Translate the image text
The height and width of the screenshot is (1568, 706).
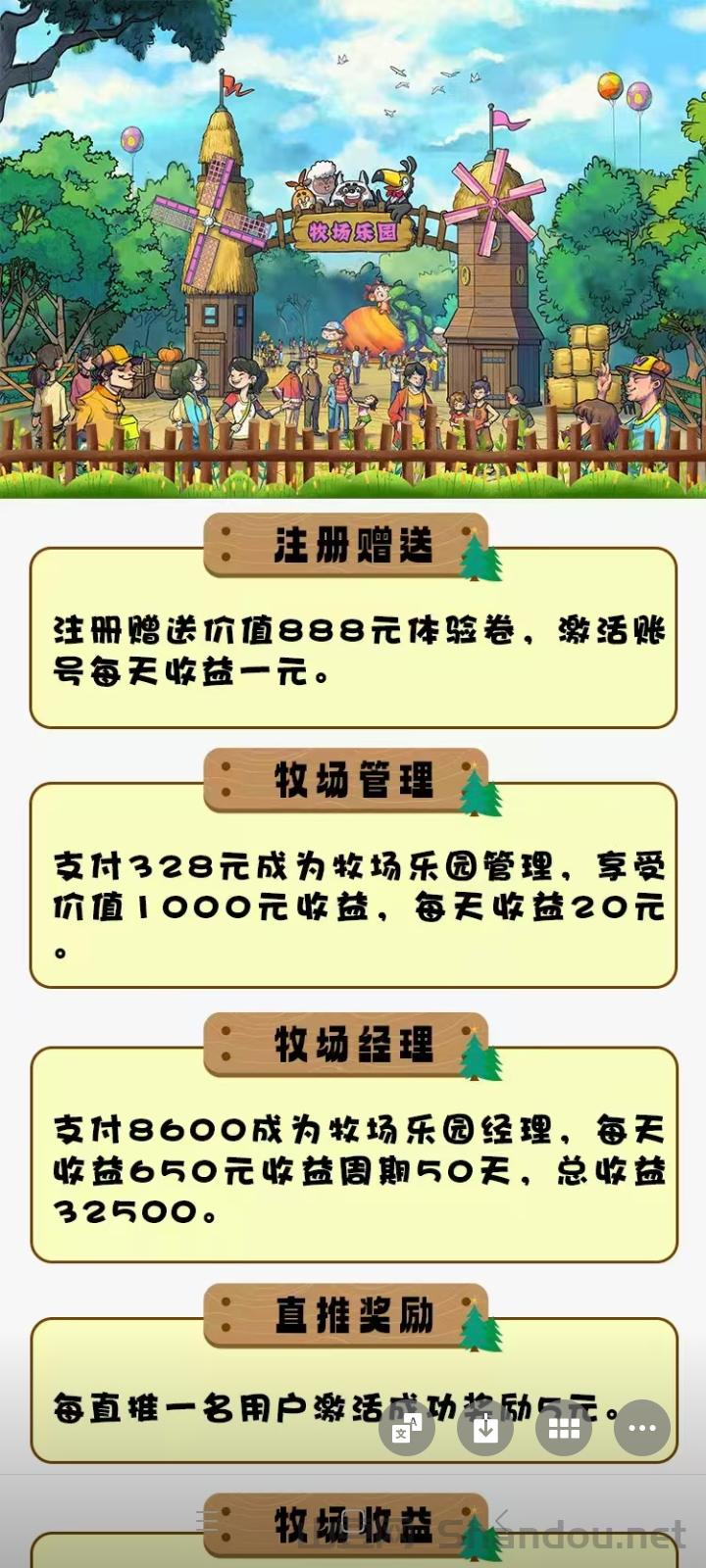(407, 1429)
